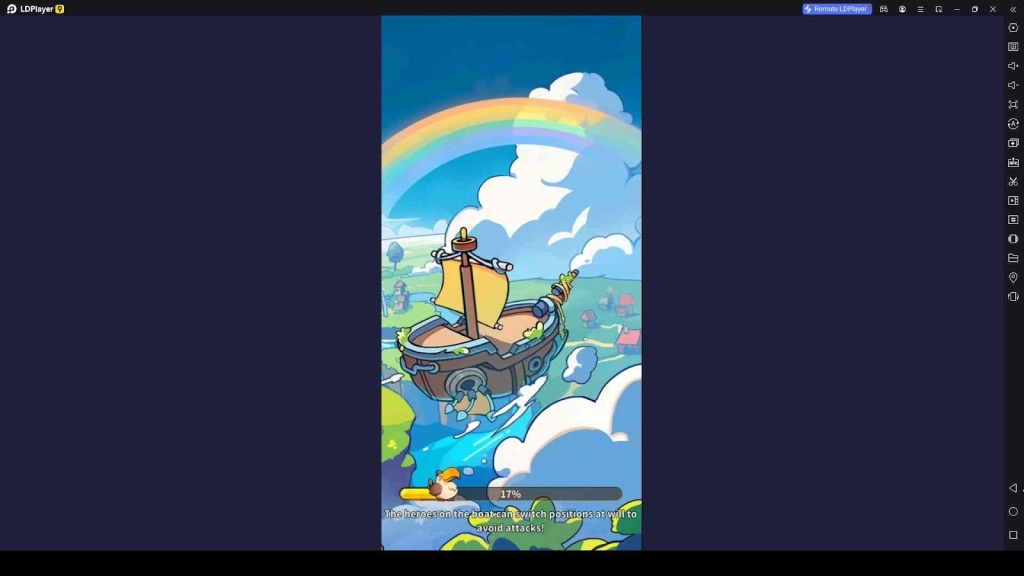Open the virtual location pin
1024x576 pixels.
tap(1013, 277)
